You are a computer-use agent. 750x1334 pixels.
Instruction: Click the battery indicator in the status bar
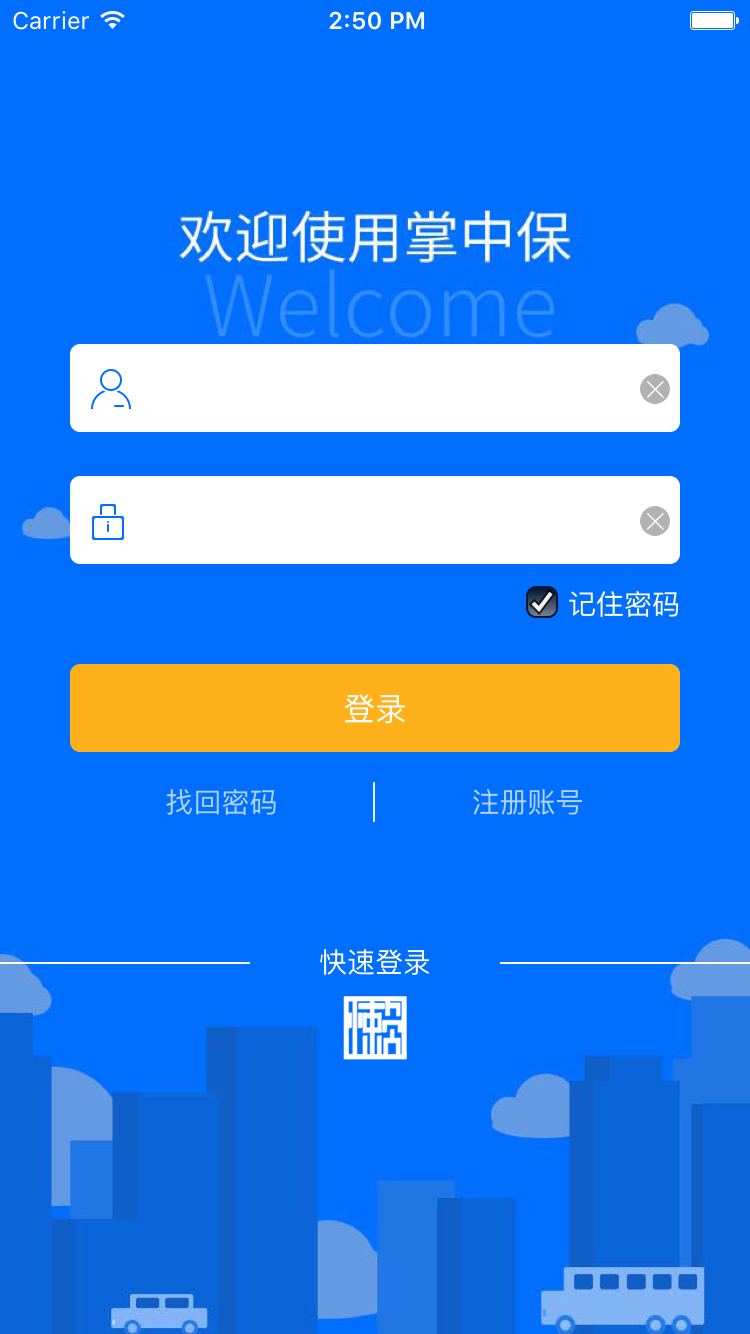coord(712,19)
